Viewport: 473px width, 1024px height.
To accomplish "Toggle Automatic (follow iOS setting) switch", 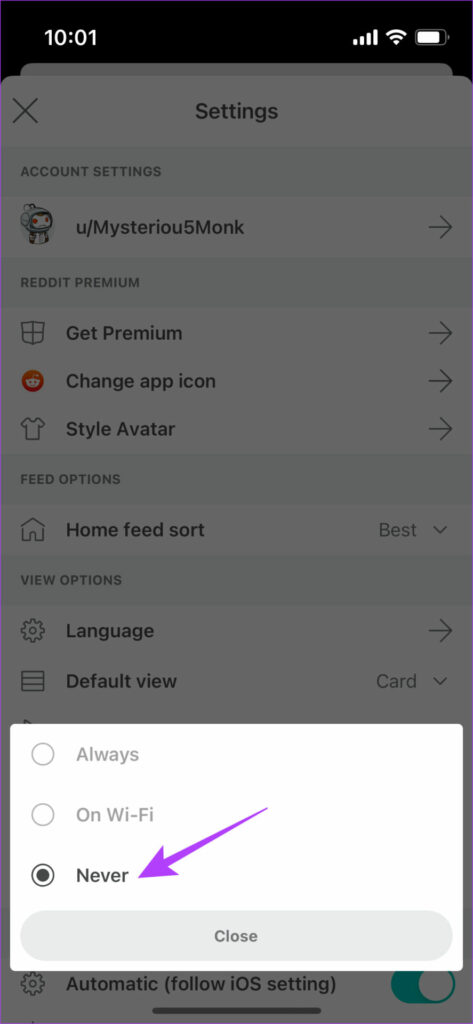I will pos(423,983).
